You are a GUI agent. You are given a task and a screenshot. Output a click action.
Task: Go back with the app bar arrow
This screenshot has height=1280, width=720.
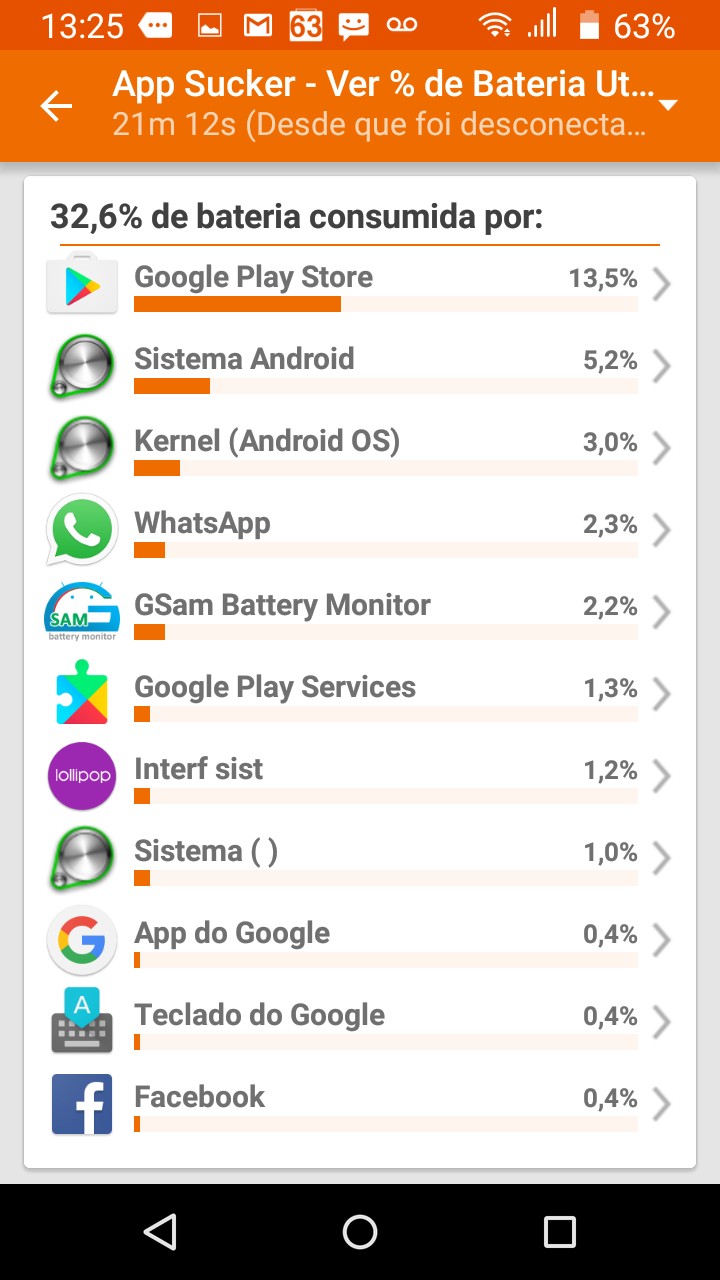pos(57,105)
